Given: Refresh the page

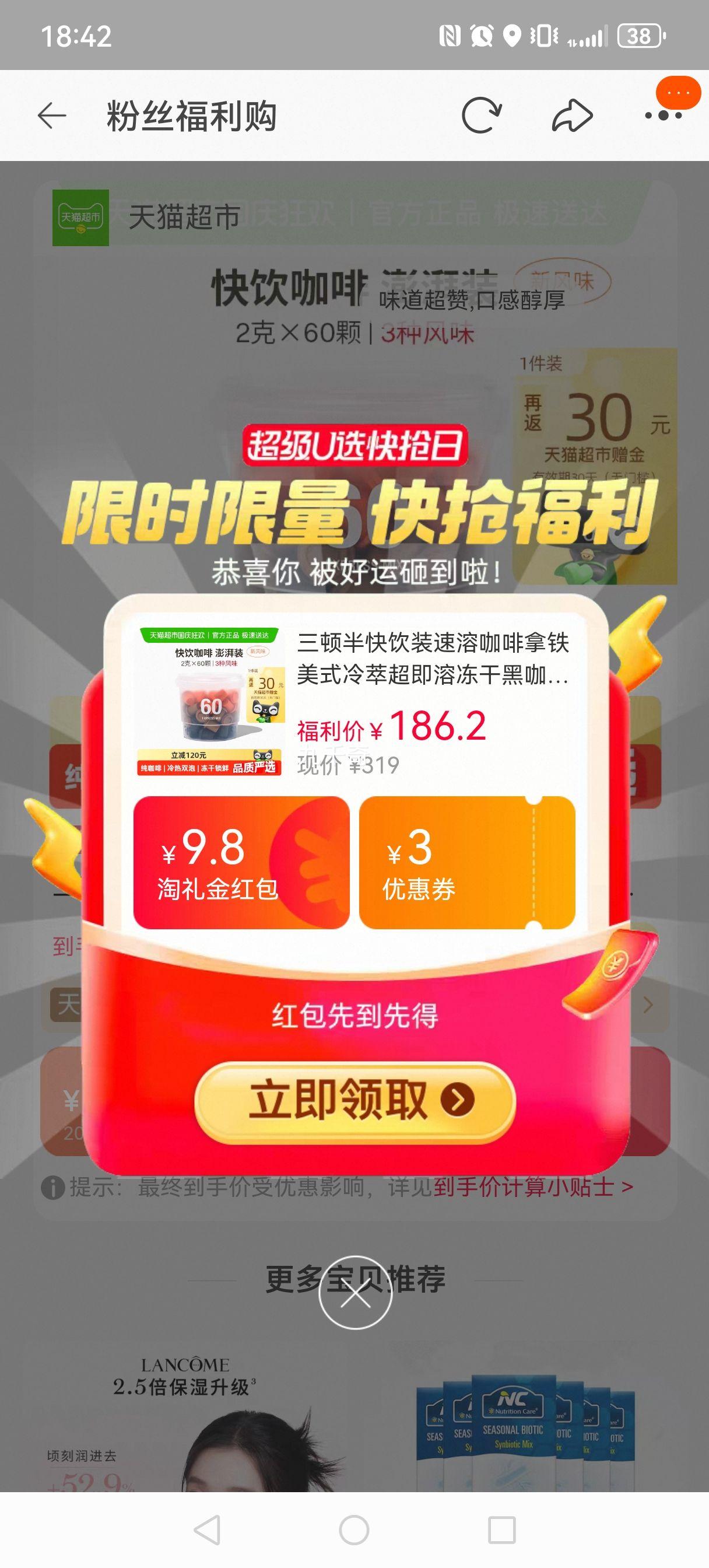Looking at the screenshot, I should coord(481,116).
